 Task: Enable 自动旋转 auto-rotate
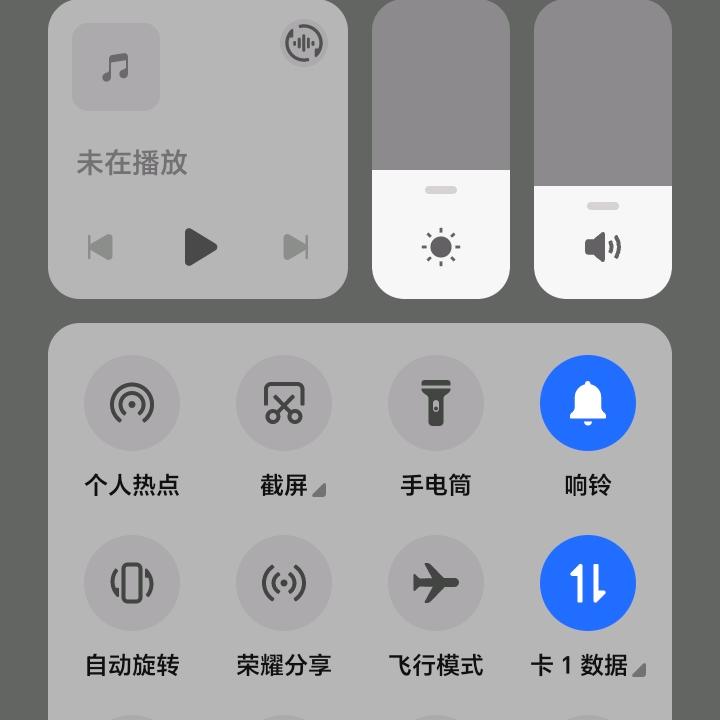tap(132, 583)
